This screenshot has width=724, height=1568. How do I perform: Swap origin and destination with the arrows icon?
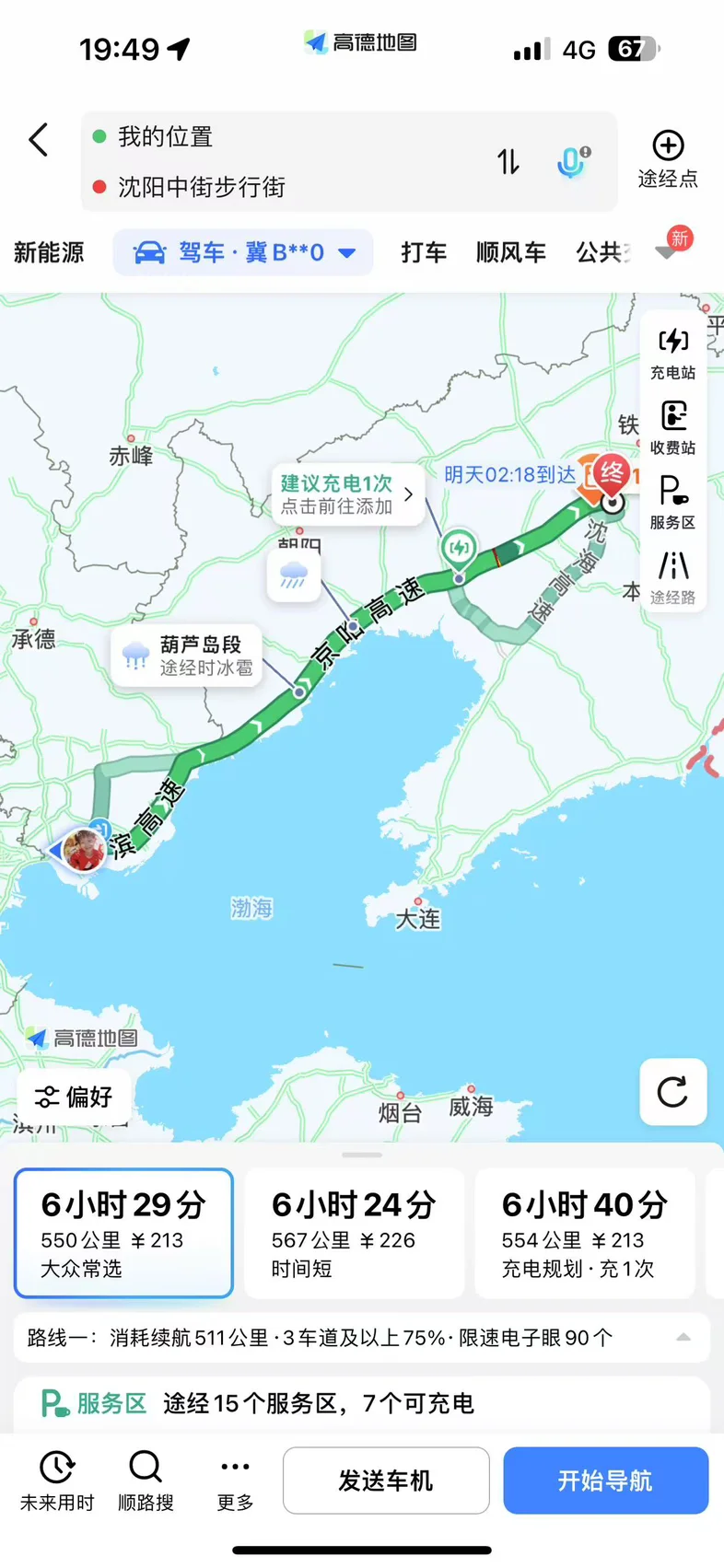508,162
